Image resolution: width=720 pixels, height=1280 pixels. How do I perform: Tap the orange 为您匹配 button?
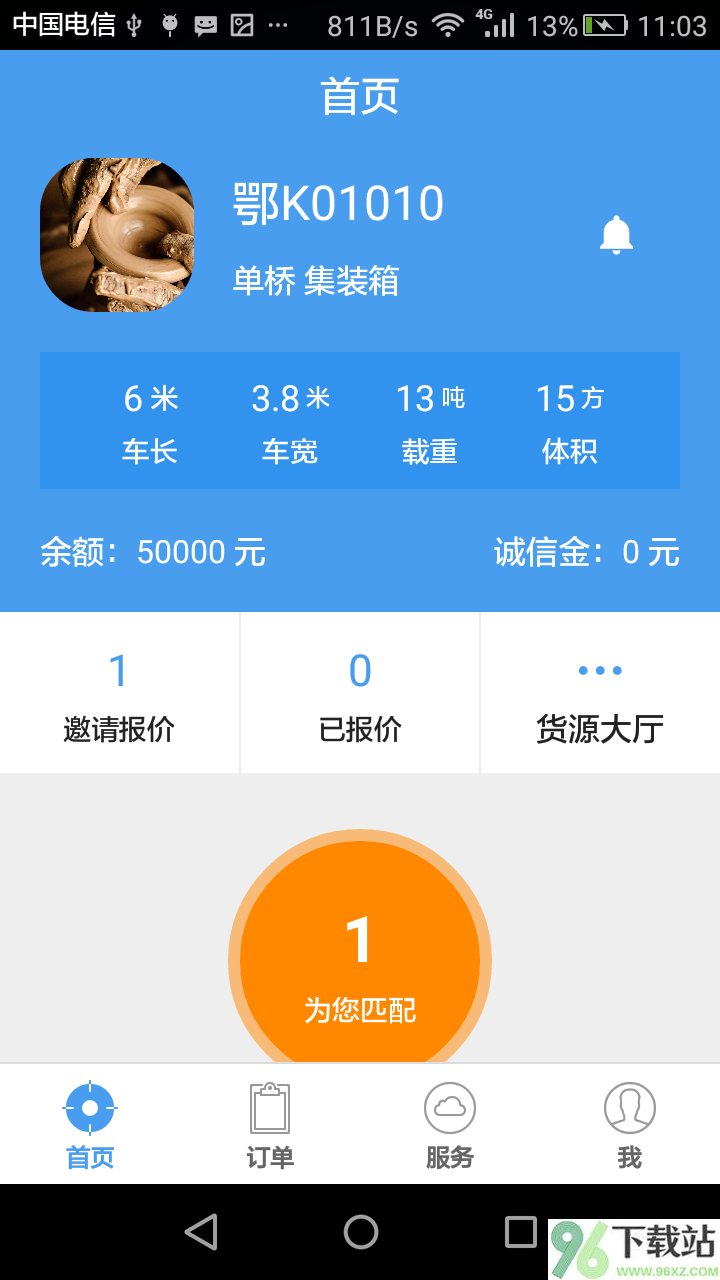360,958
